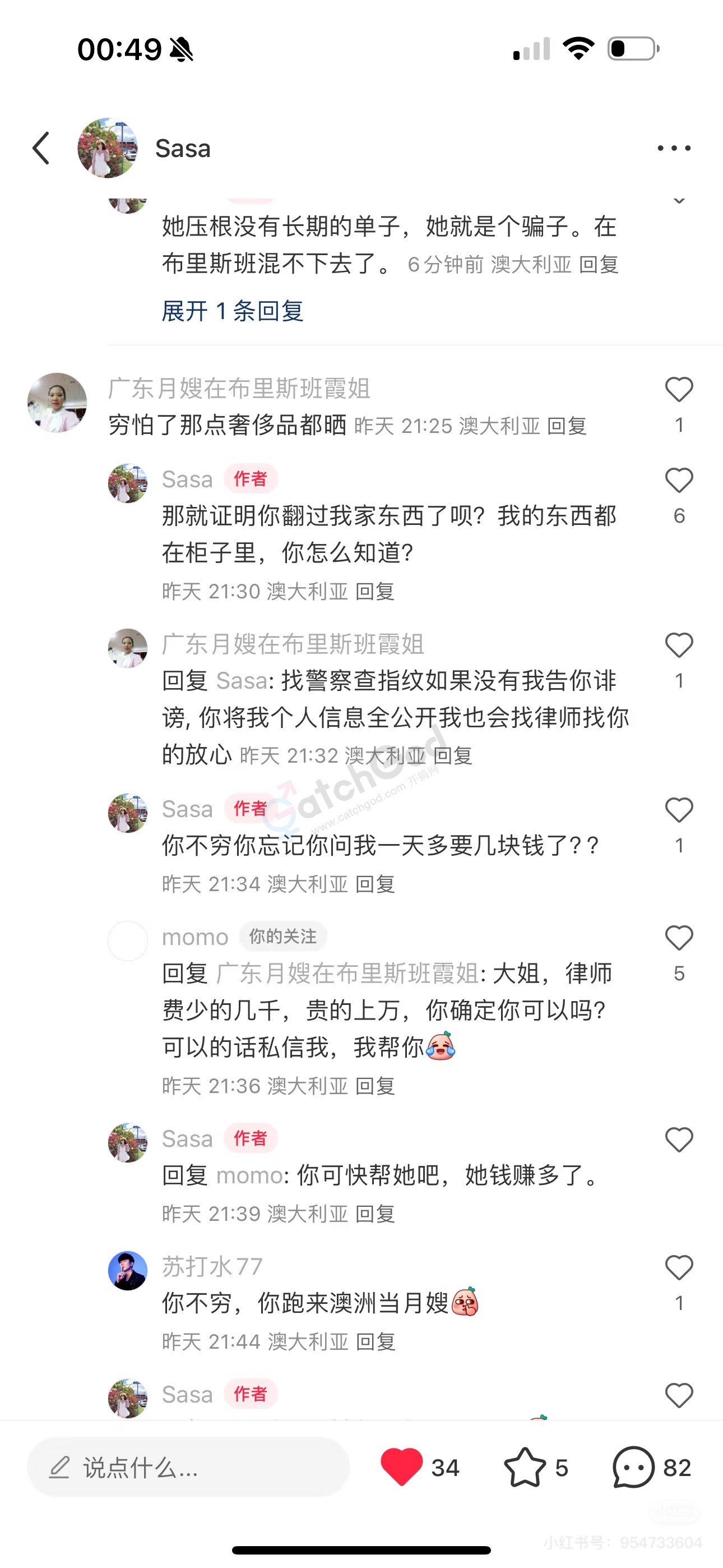Reply to 苏打水77's comment at 21:44
Screen dimensions: 723x1568
point(375,1341)
